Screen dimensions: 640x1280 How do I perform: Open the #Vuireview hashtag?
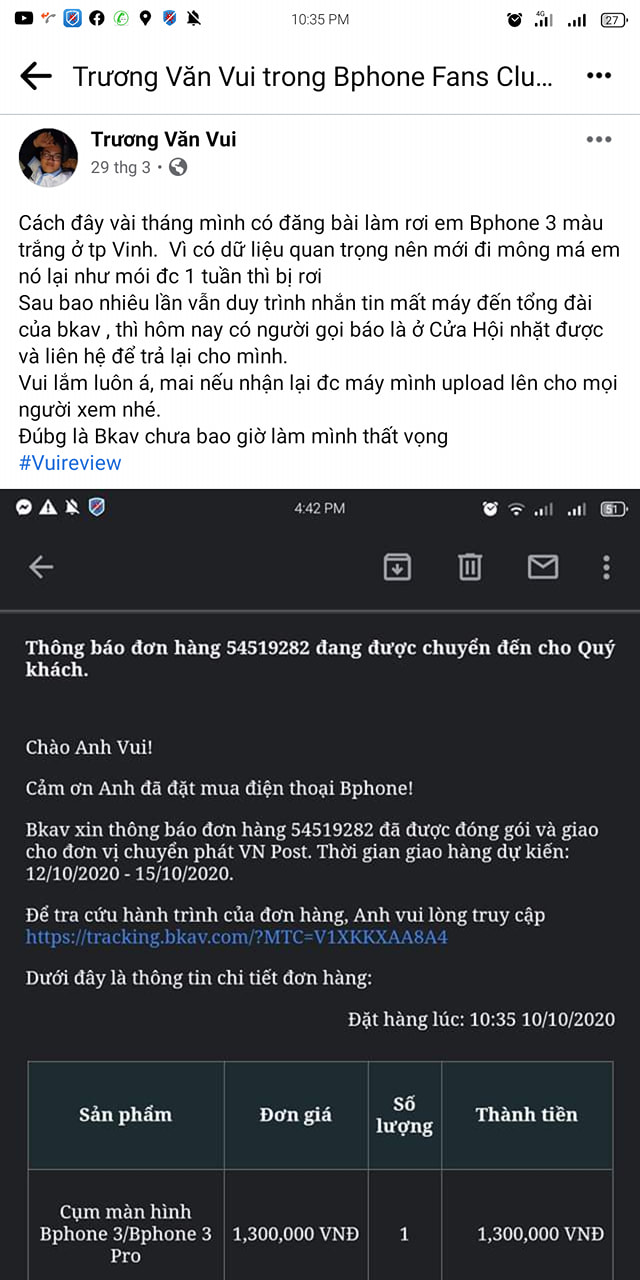pos(70,463)
